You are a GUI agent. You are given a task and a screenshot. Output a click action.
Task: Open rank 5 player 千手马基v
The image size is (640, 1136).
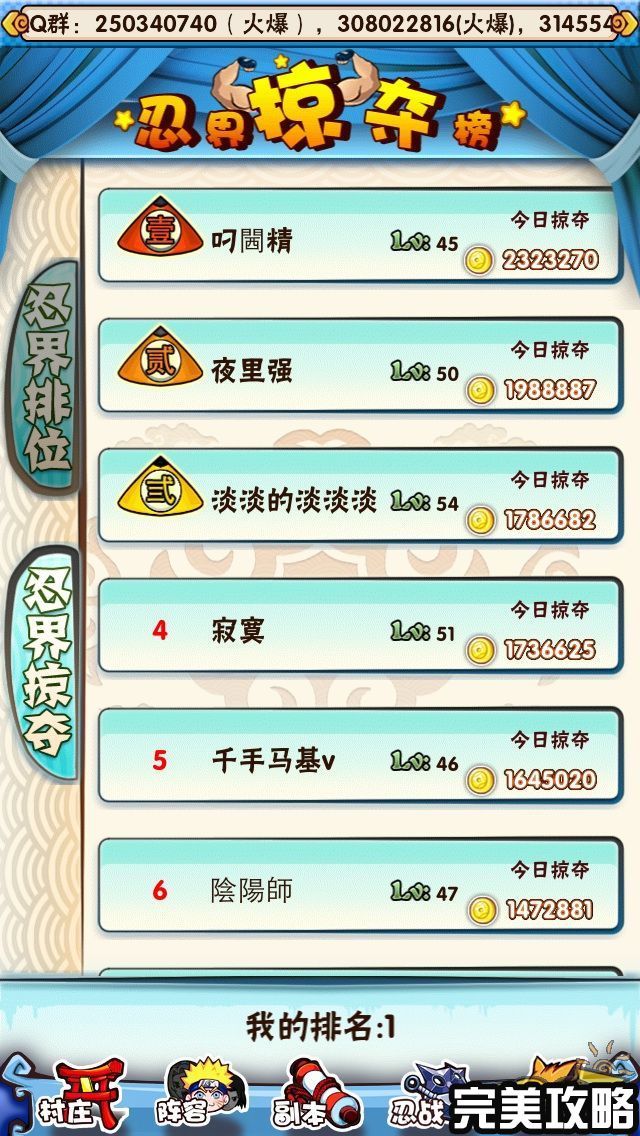[360, 761]
